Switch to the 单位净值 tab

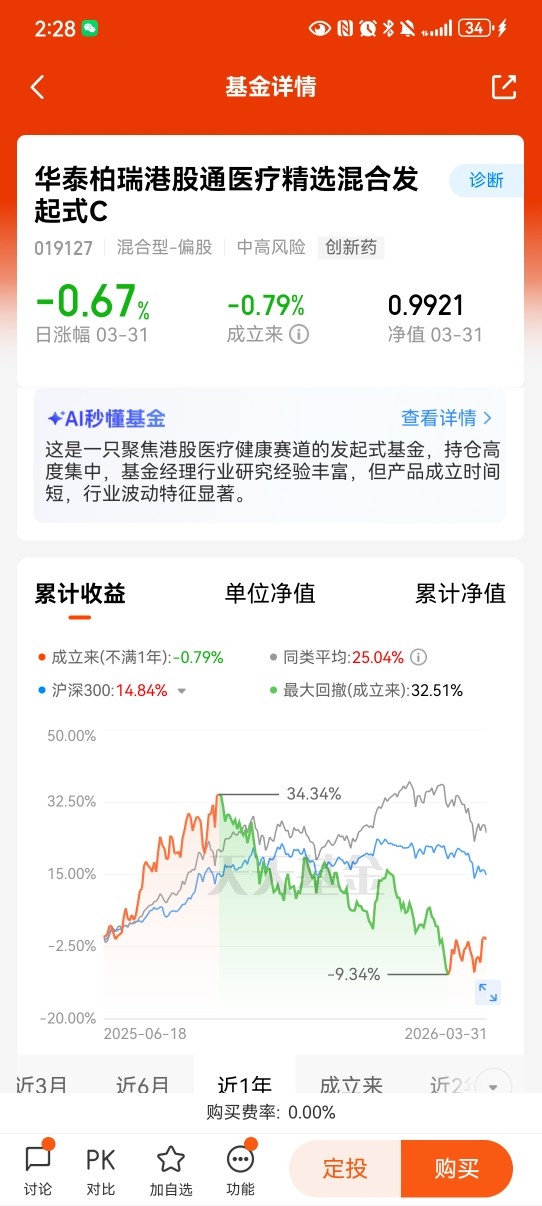pos(270,593)
